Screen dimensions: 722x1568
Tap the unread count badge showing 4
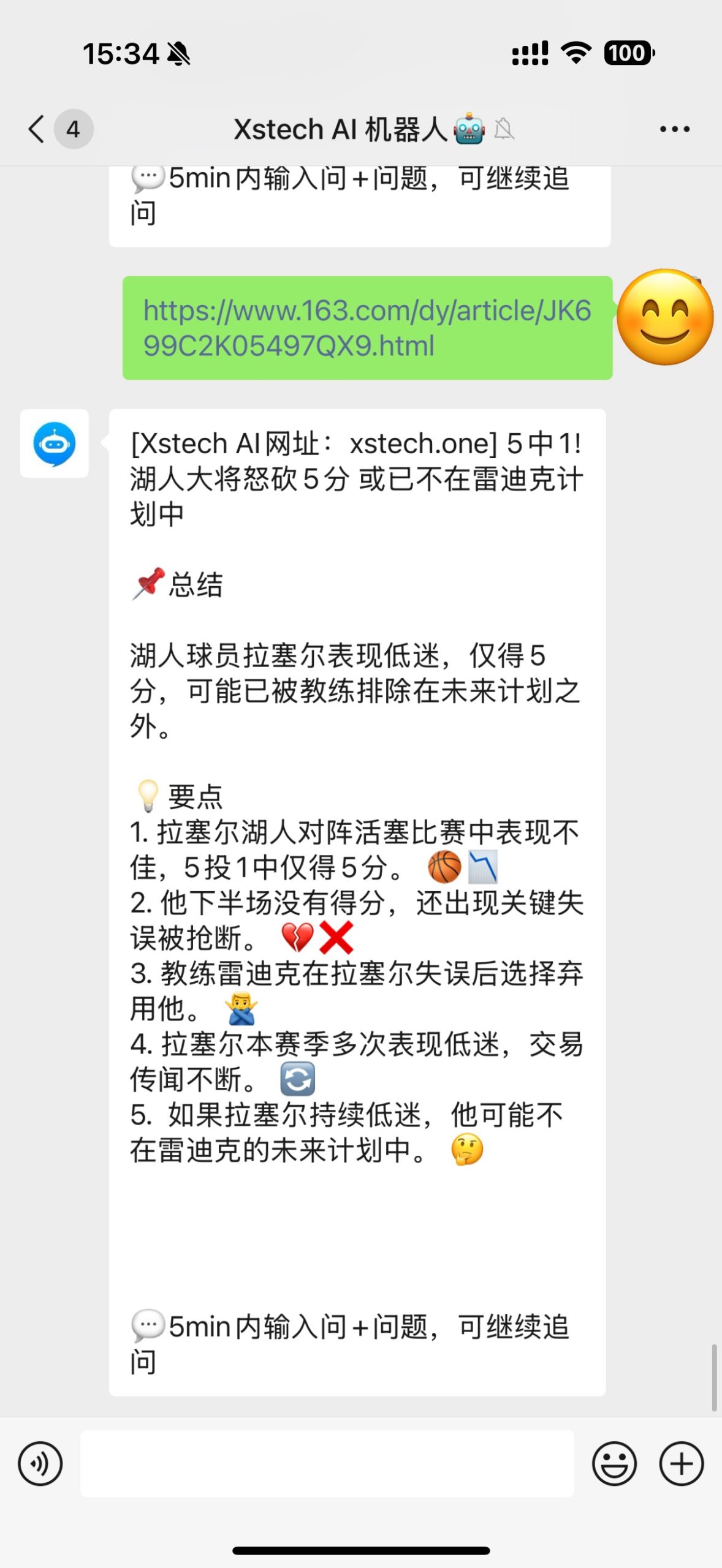click(73, 129)
